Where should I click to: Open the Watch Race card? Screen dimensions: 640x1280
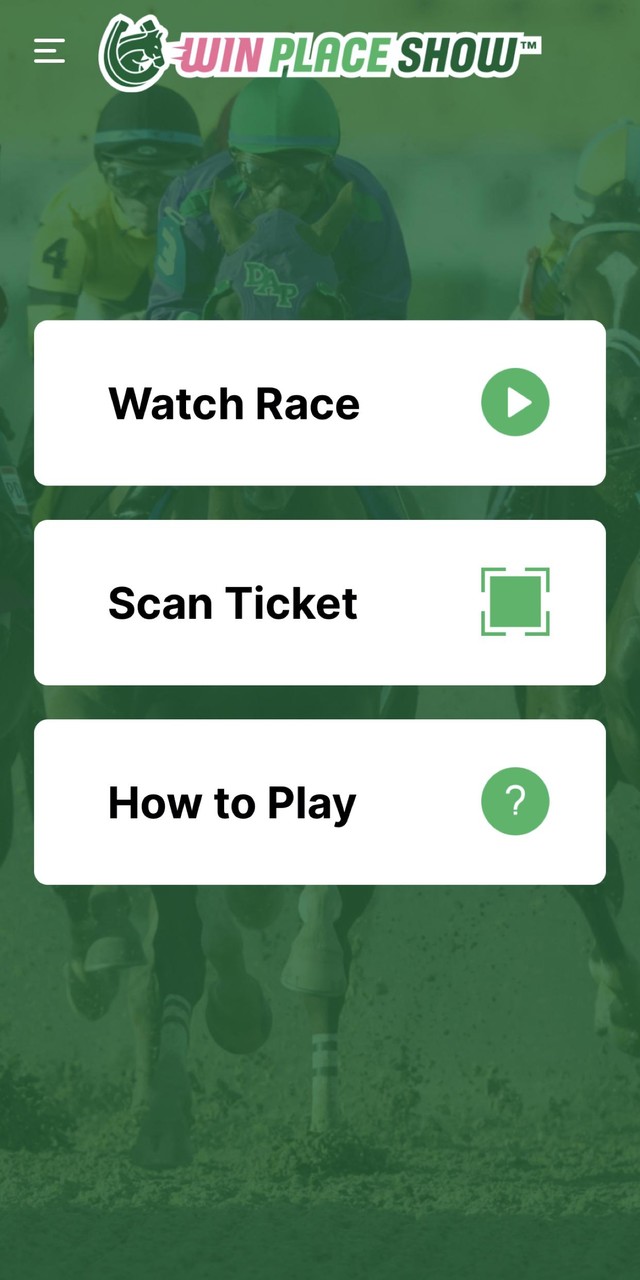coord(320,403)
